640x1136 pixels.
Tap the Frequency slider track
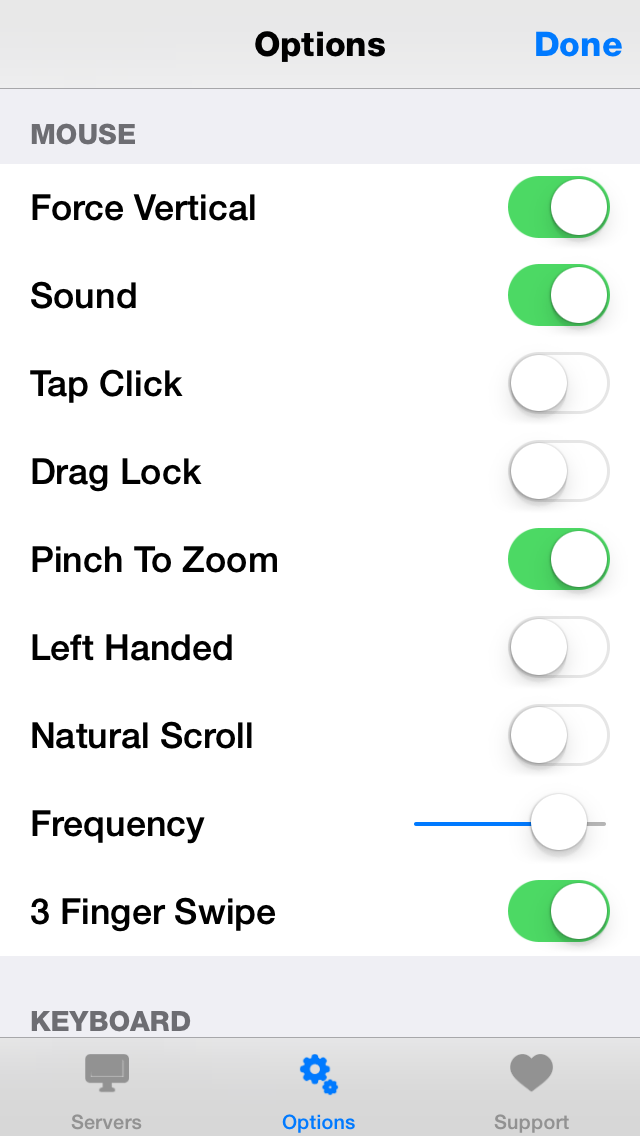pos(510,823)
